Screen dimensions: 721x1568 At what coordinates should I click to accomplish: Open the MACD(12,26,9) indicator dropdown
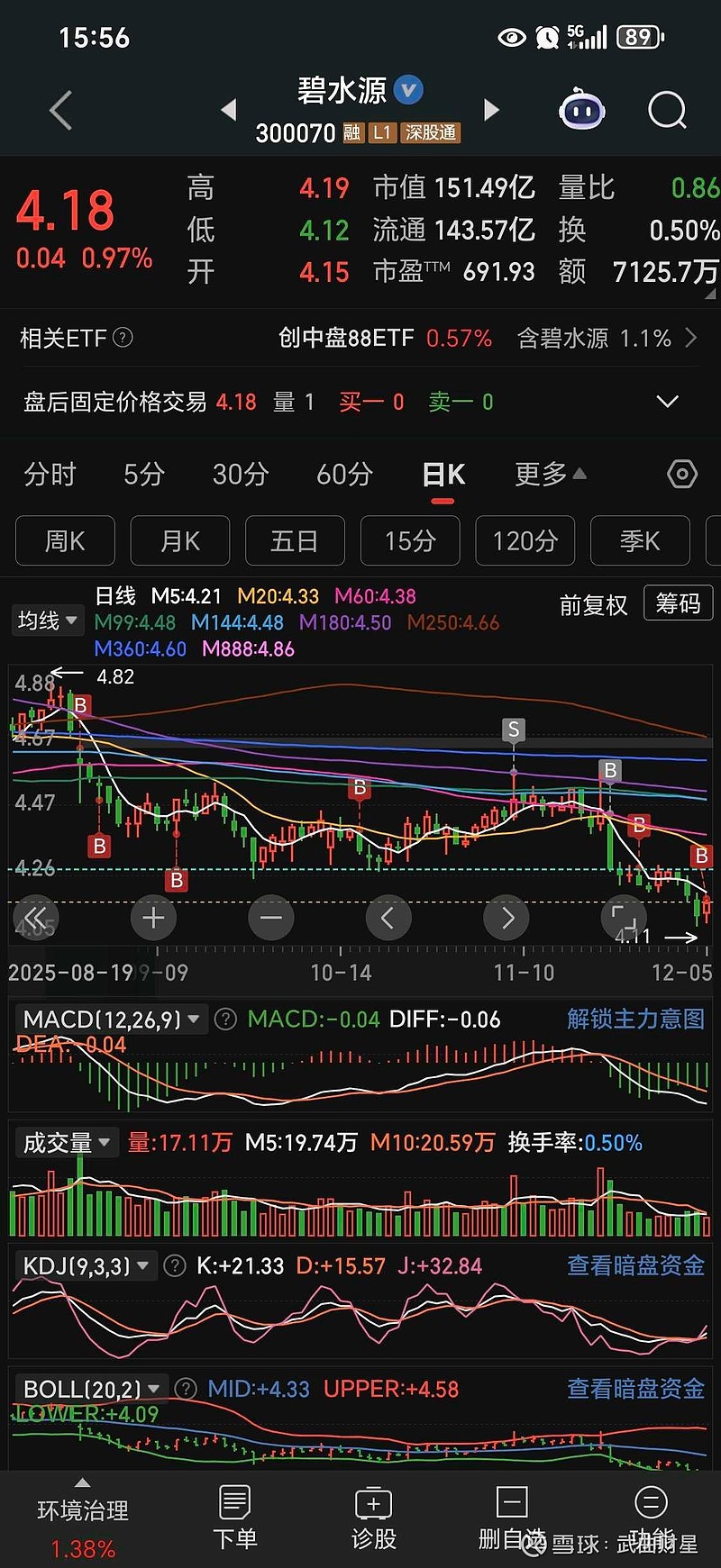click(x=110, y=1020)
